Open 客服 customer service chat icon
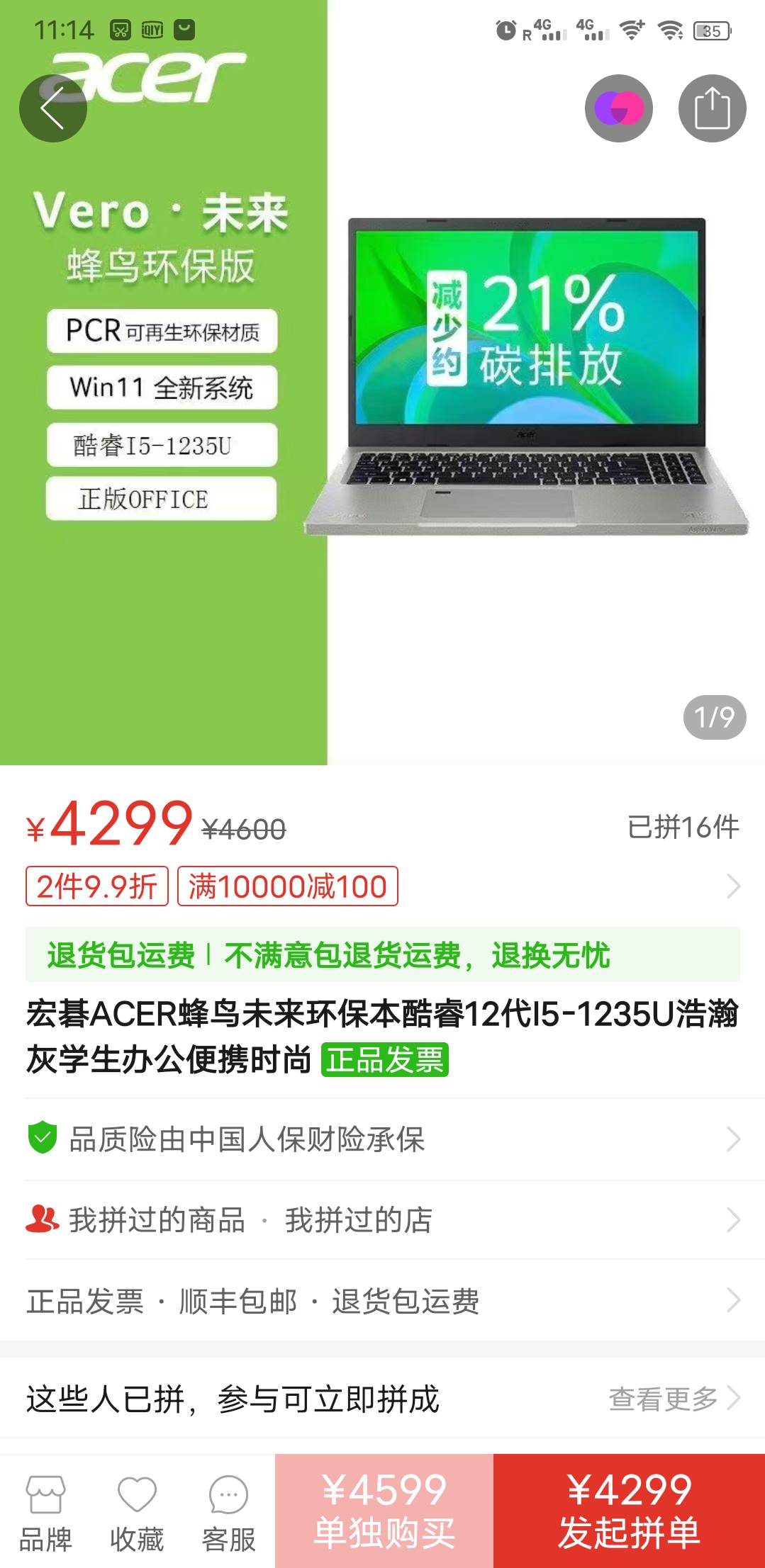This screenshot has width=765, height=1568. click(225, 1508)
